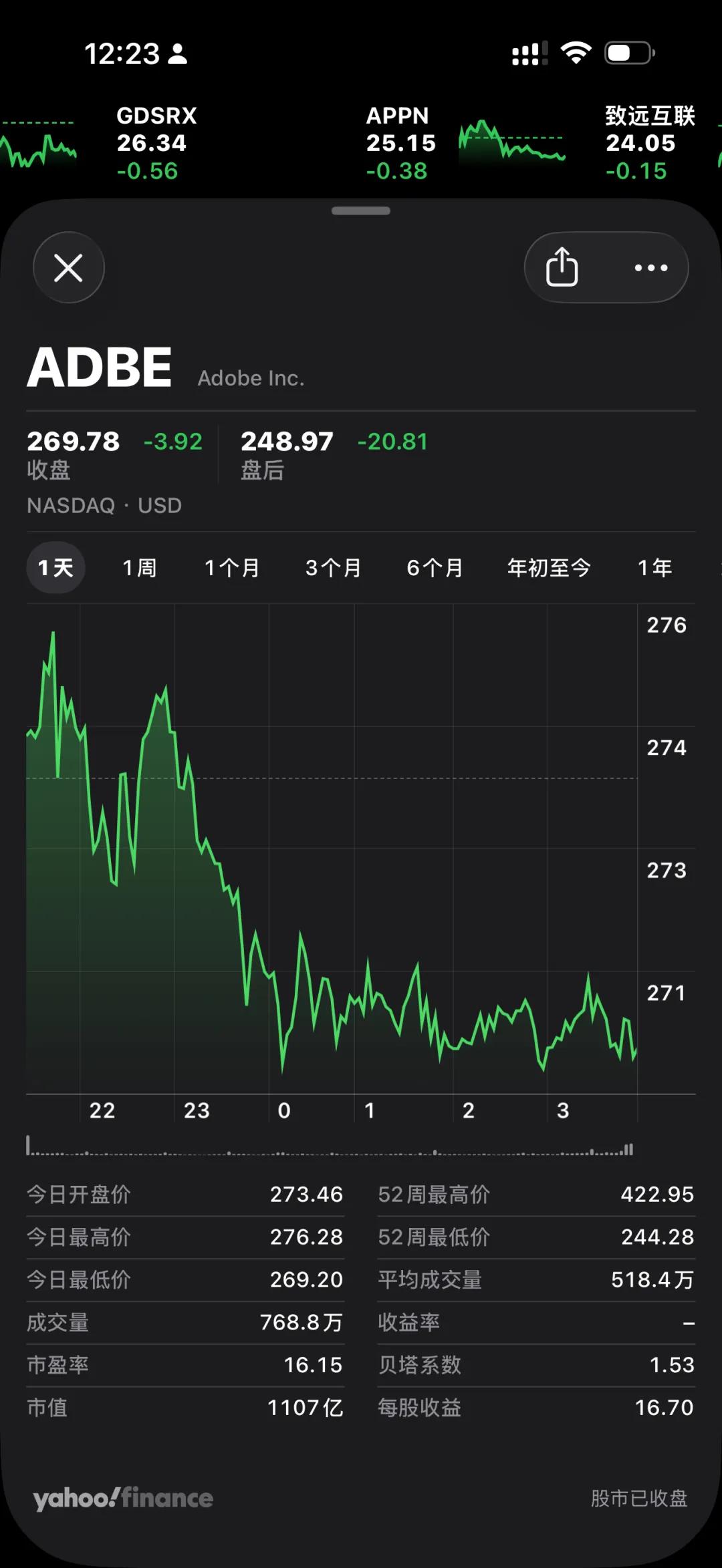Select the 年初至今 range
Viewport: 722px width, 1568px height.
coord(549,568)
